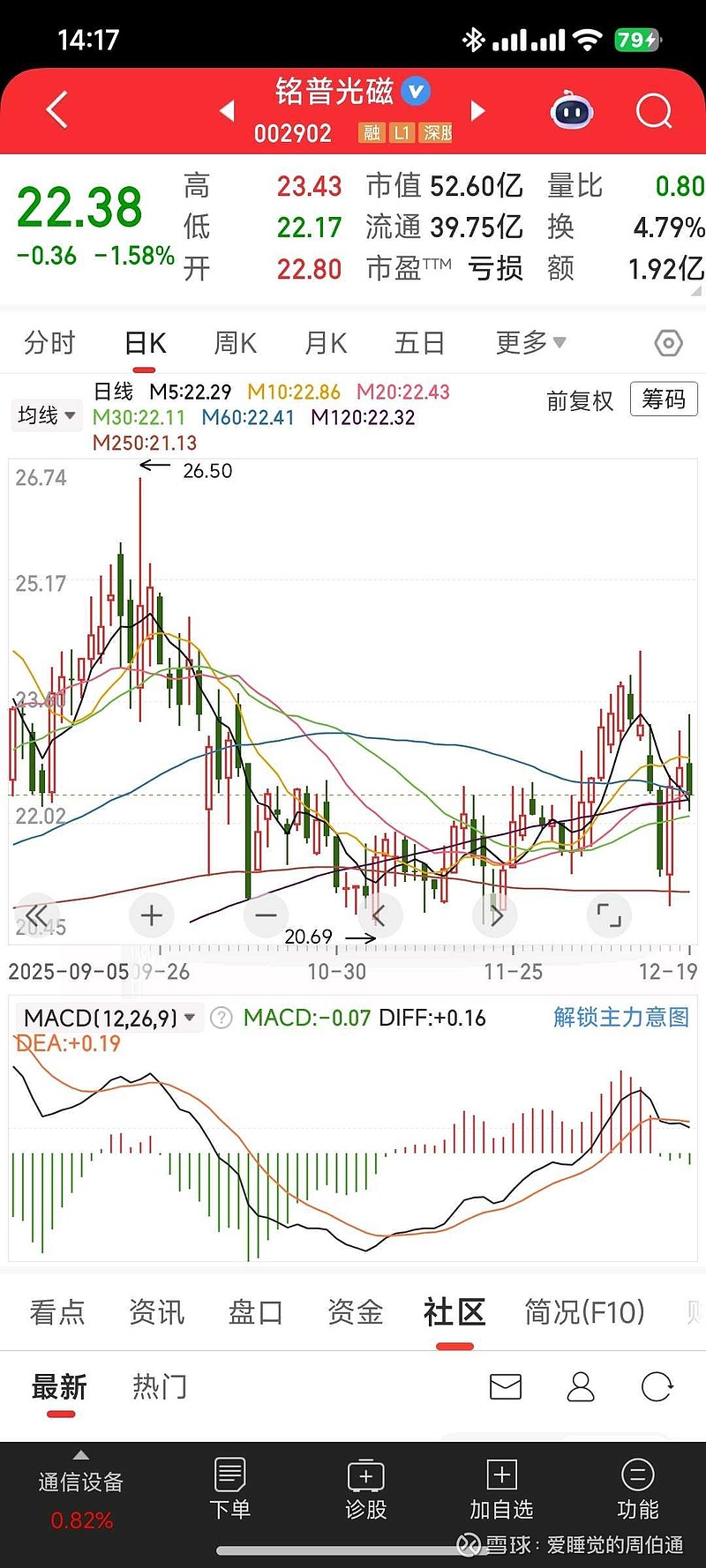Toggle 前复权 price adjustment mode
The height and width of the screenshot is (1568, 706).
coord(580,399)
